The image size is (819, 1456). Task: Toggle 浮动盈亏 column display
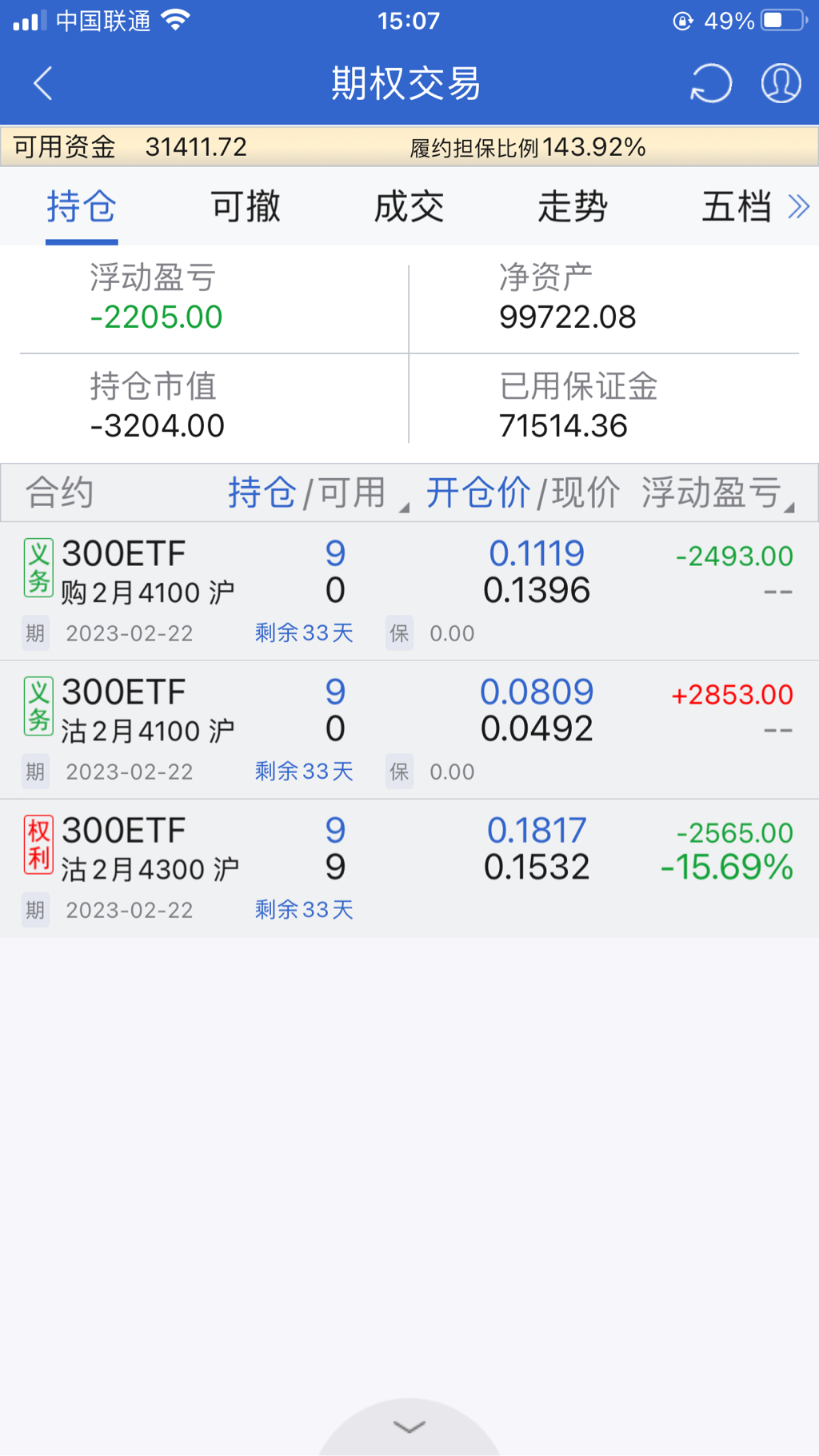pyautogui.click(x=712, y=493)
